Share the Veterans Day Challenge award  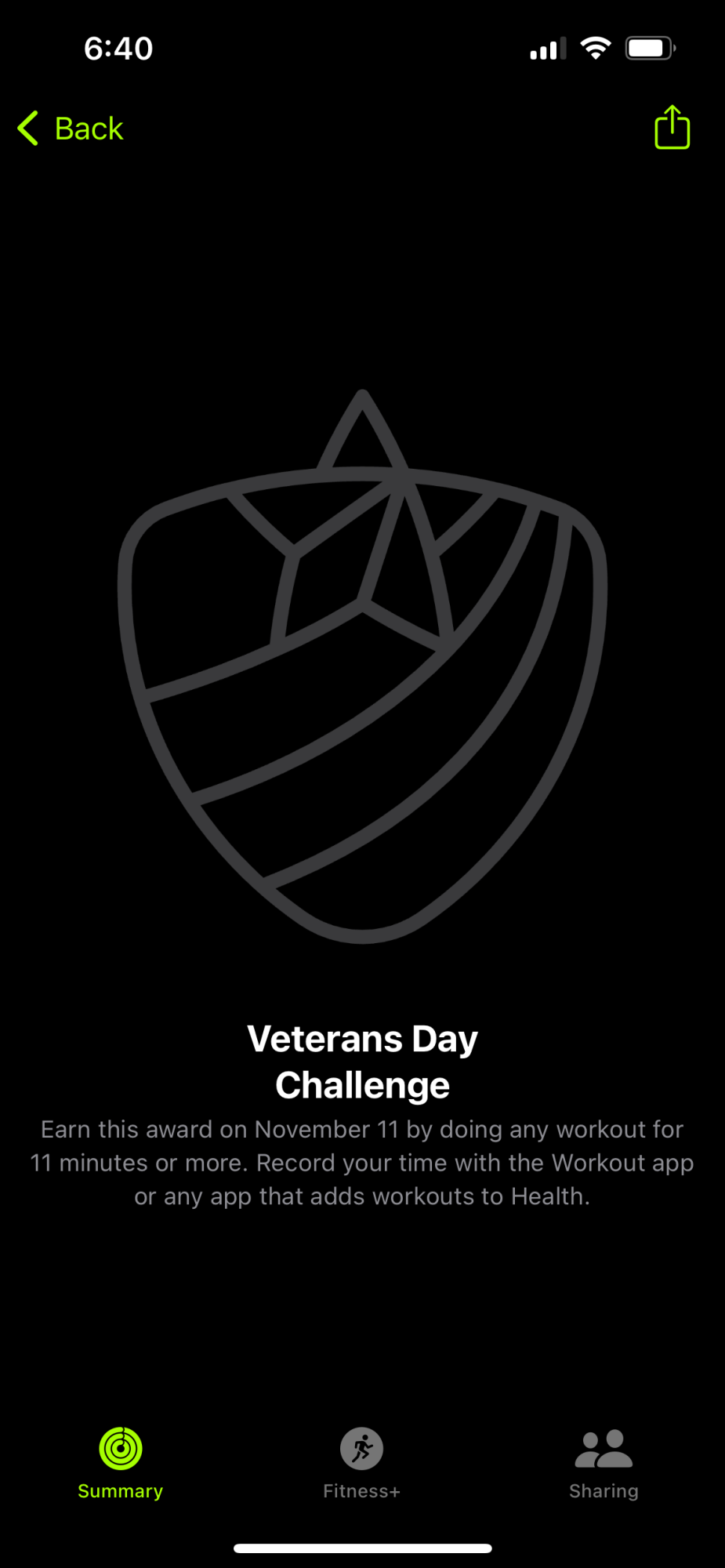pyautogui.click(x=672, y=128)
